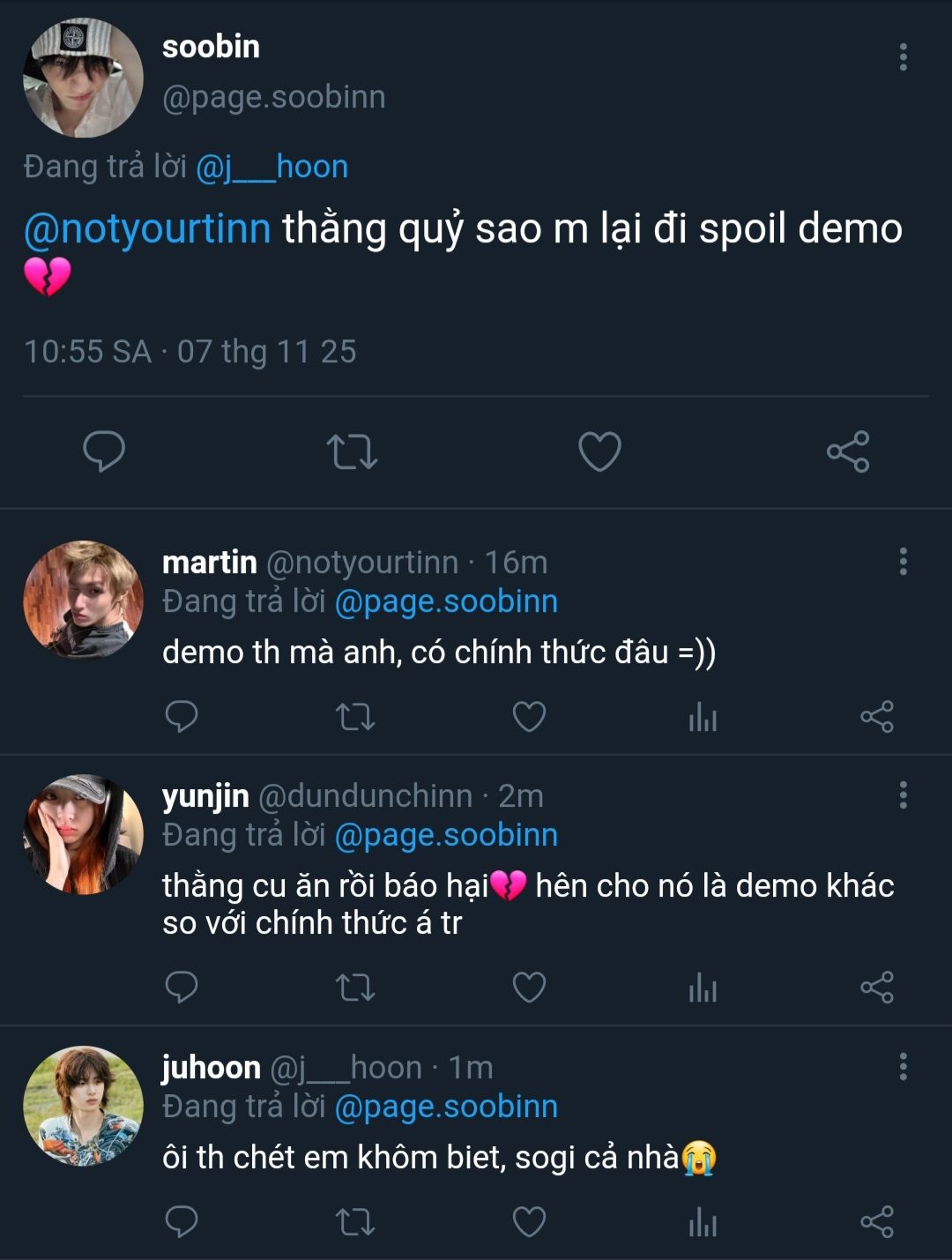
Task: Like martin's reply
Action: point(529,717)
